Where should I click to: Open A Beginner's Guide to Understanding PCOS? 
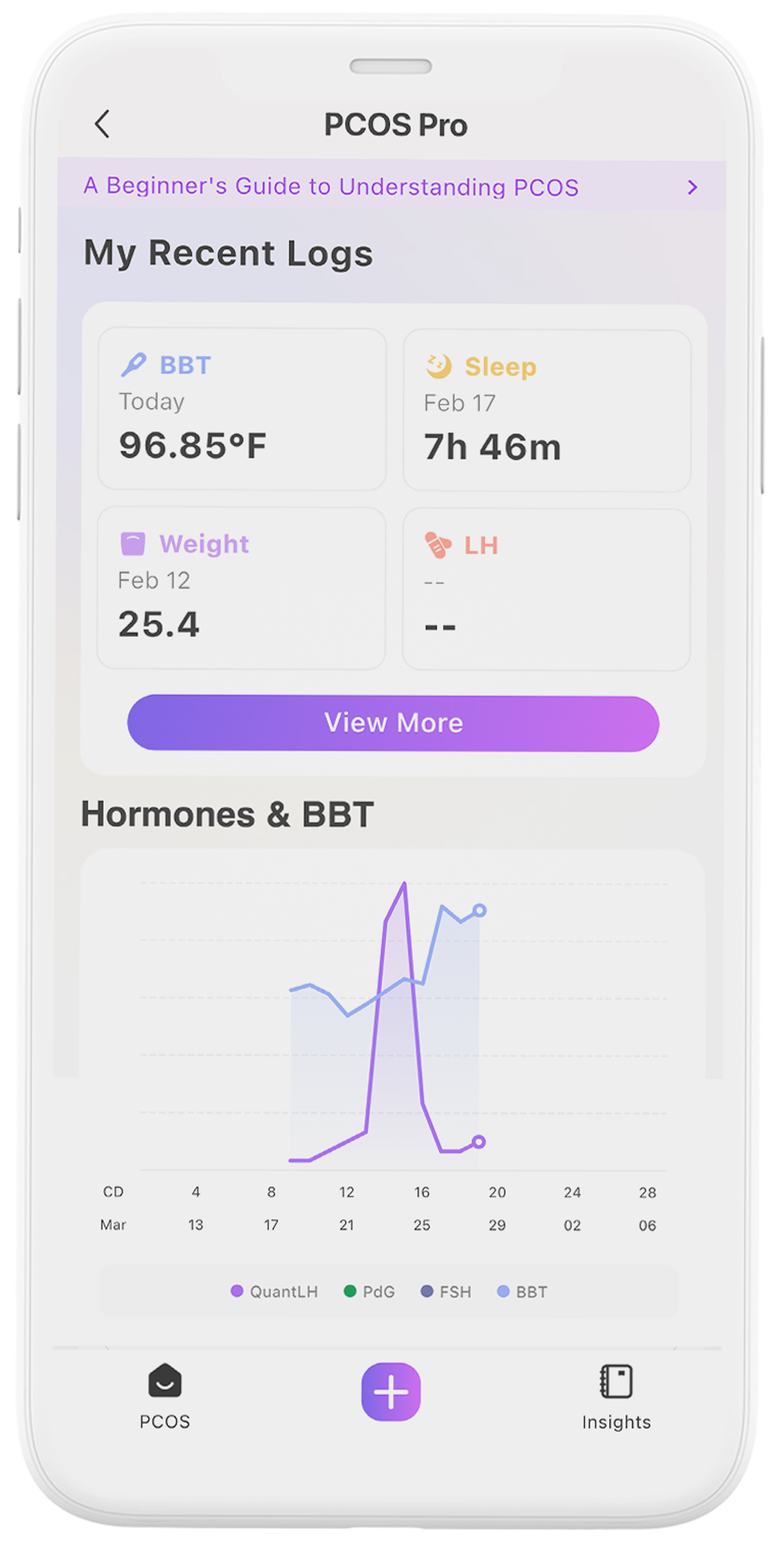(391, 186)
